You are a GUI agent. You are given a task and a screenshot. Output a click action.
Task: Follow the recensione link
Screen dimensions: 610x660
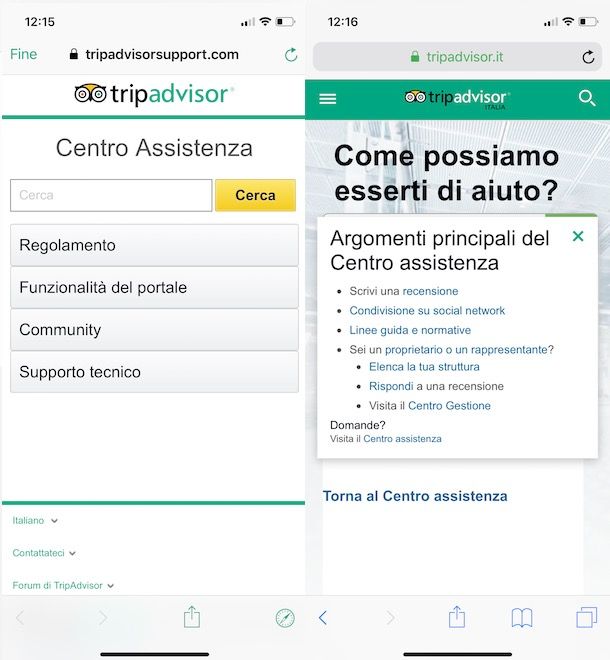(430, 291)
